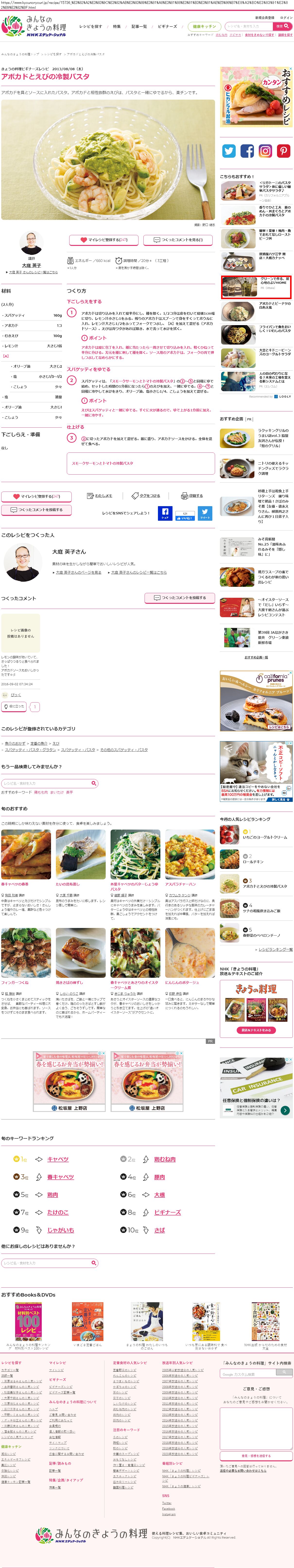Open わたしメモ for this recipe
294x1568 pixels.
[100, 495]
